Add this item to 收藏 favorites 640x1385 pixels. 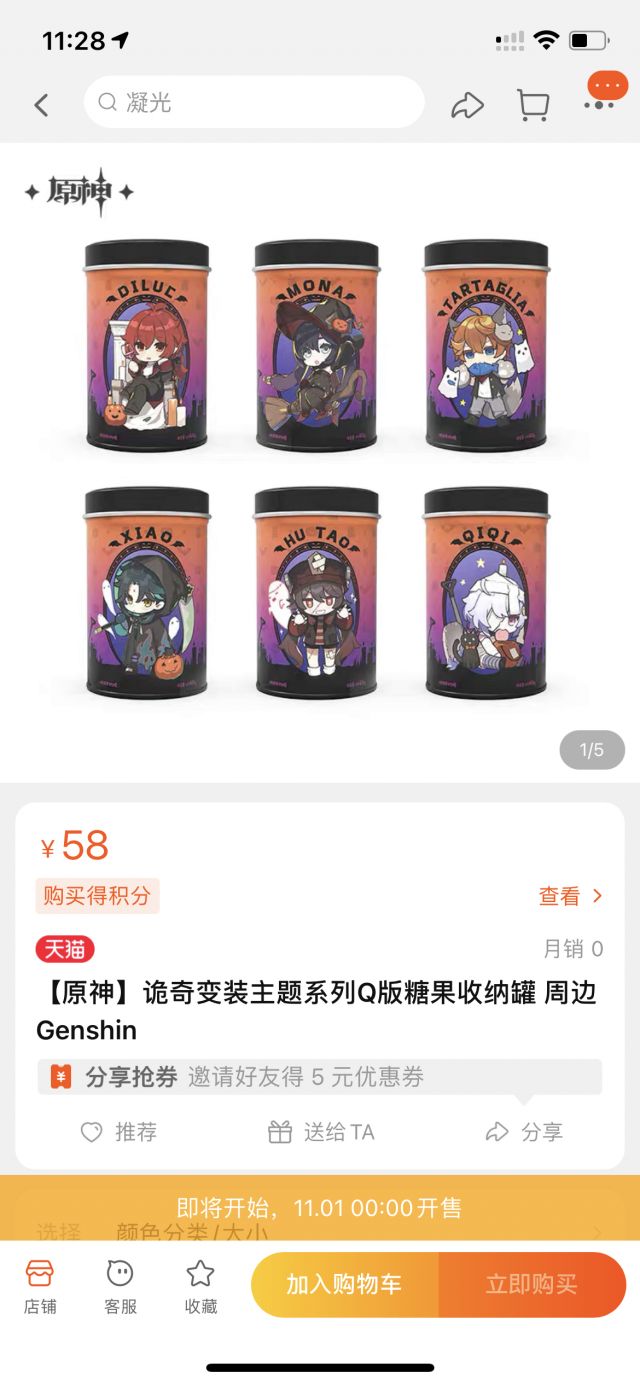[200, 1286]
